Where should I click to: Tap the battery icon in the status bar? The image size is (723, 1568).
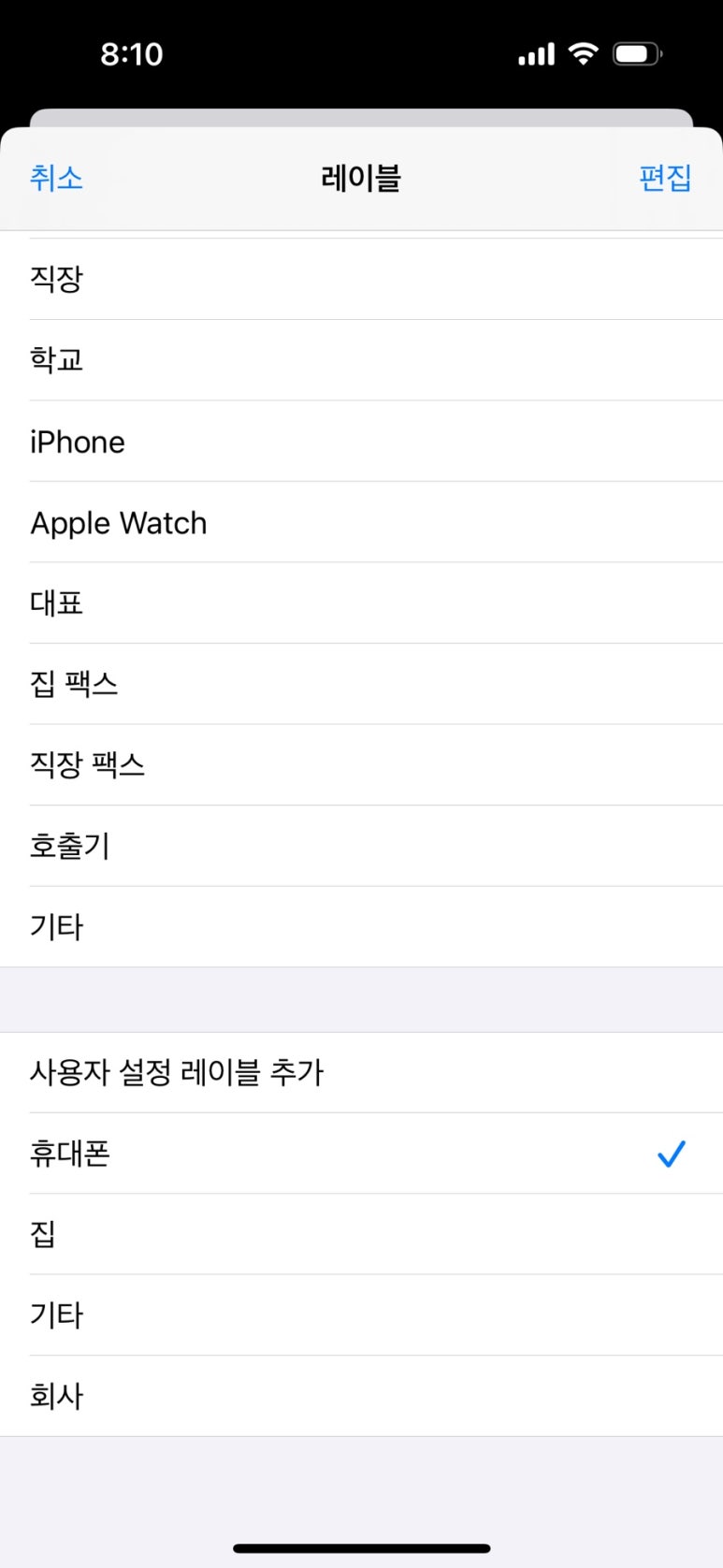click(637, 53)
